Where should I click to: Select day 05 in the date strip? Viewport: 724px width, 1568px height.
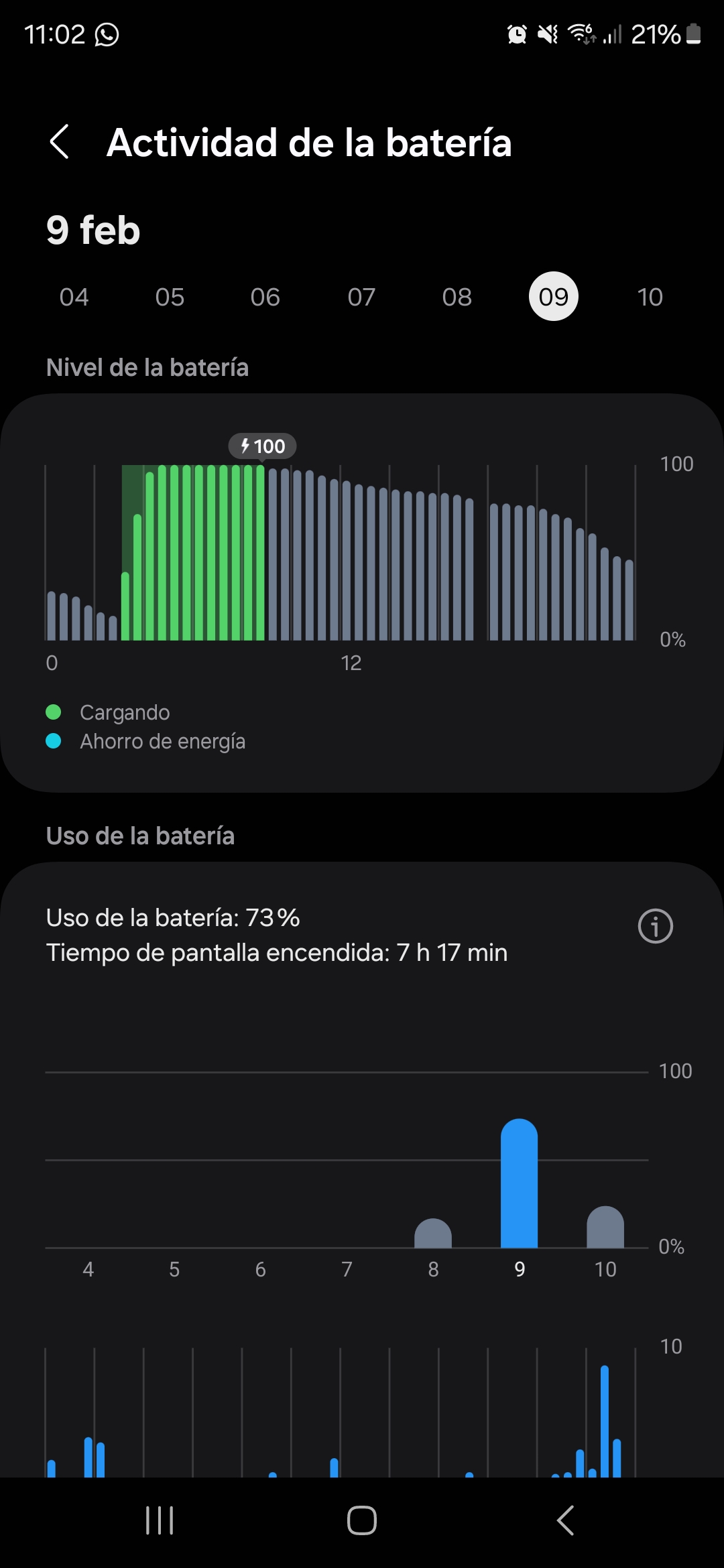170,297
